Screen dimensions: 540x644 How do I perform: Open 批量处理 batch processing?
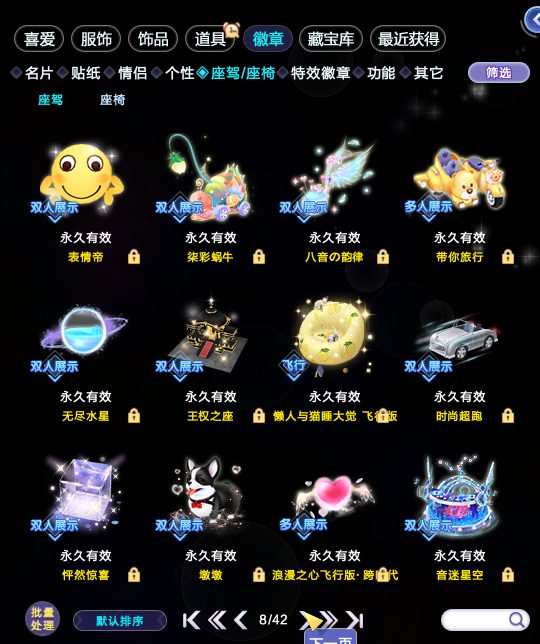(42, 619)
